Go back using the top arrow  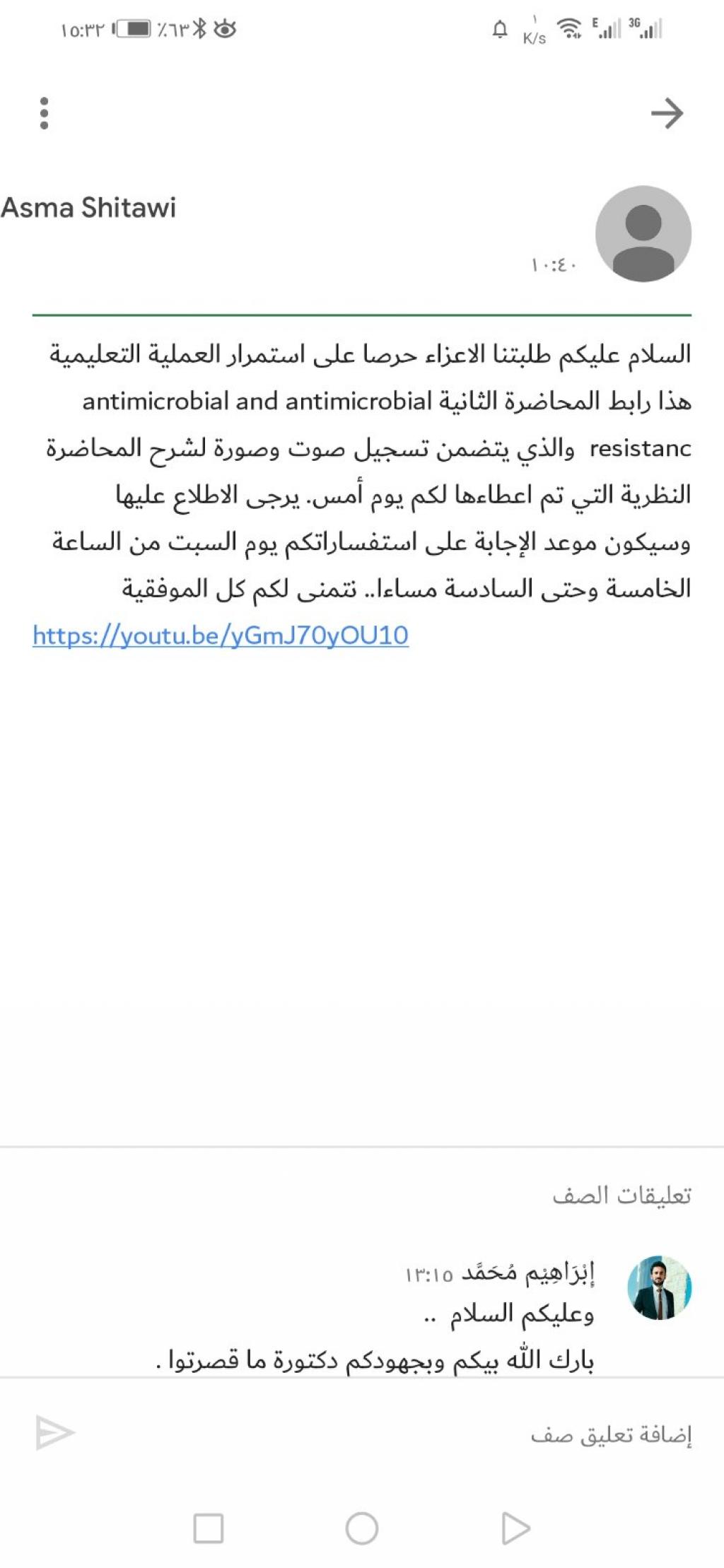[667, 113]
